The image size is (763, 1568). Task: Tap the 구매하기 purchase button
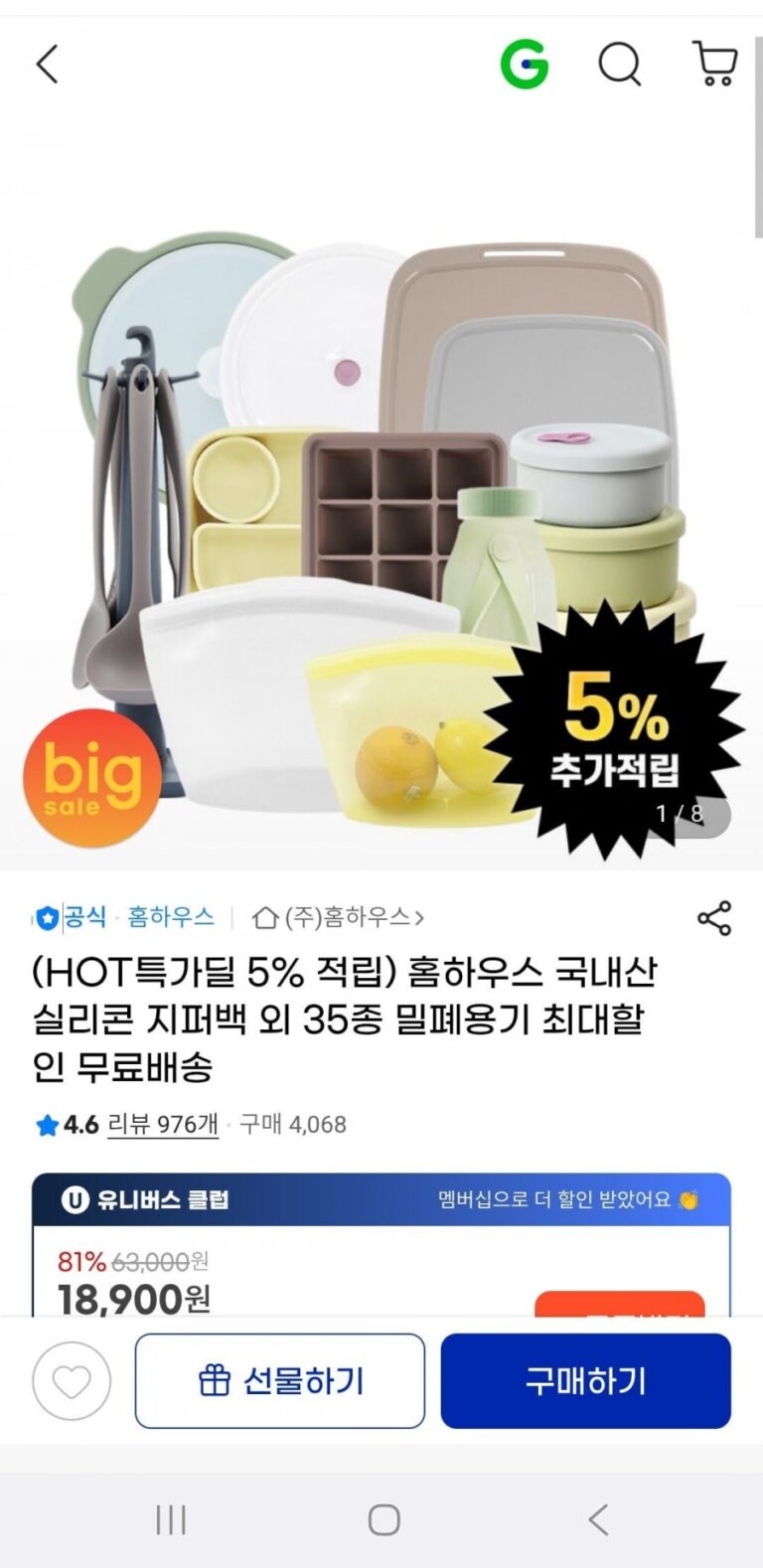tap(585, 1381)
